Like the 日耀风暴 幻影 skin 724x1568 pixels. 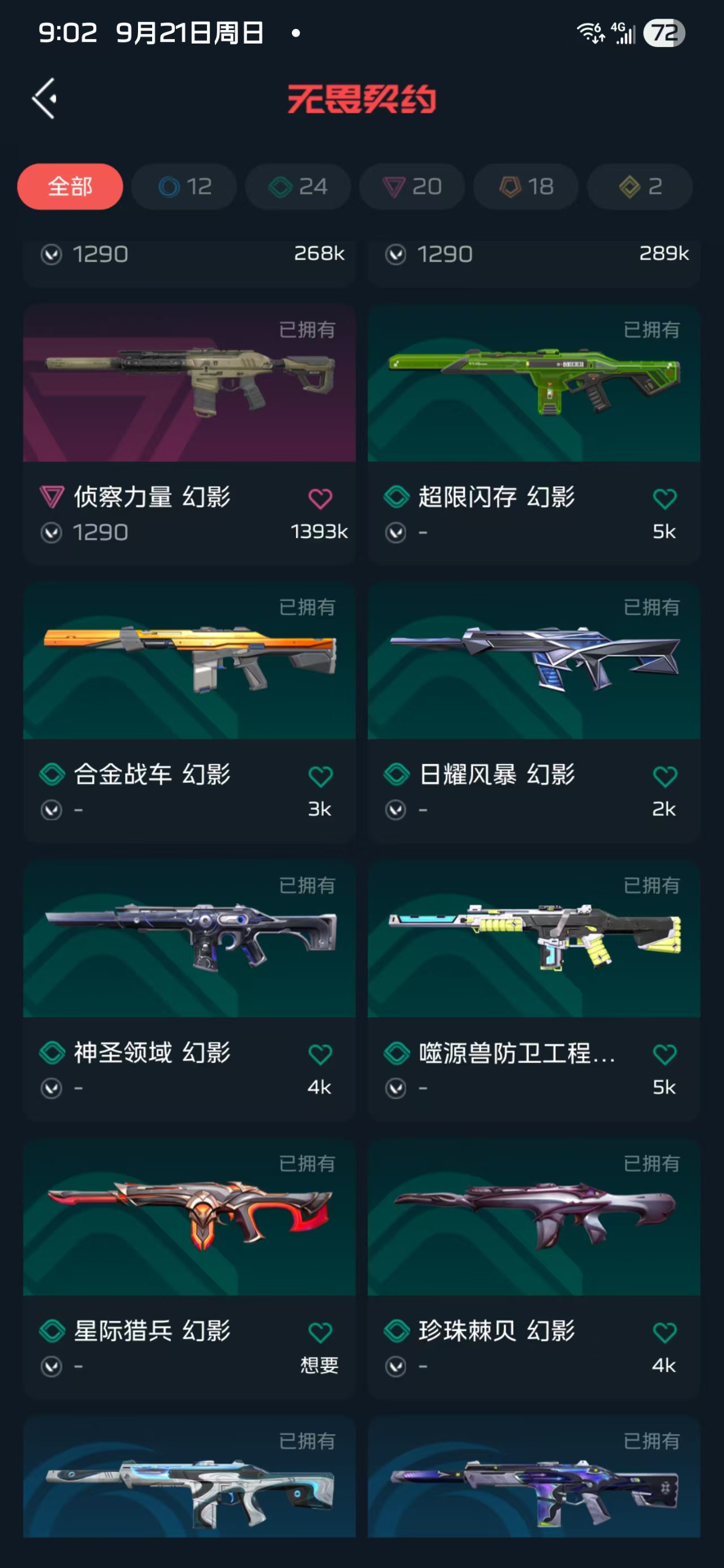(664, 776)
